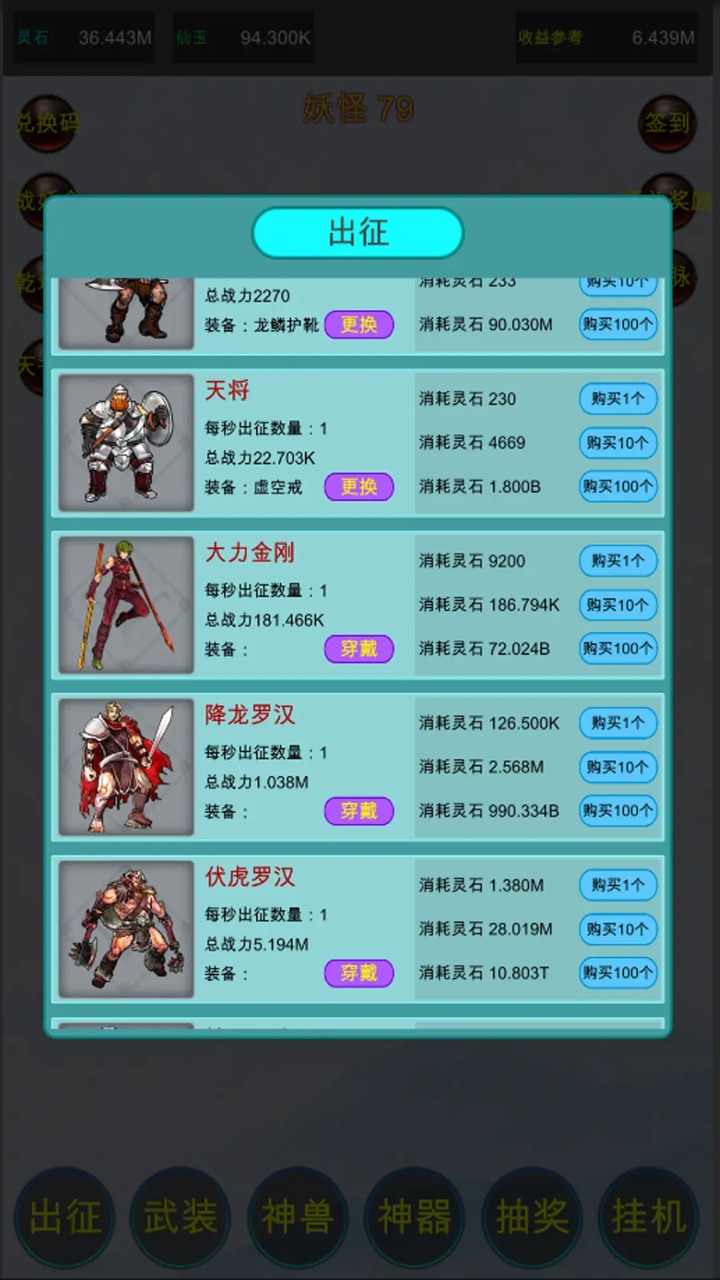Tap 穿戴 for 伏虎罗汉
Image resolution: width=720 pixels, height=1280 pixels.
[359, 973]
